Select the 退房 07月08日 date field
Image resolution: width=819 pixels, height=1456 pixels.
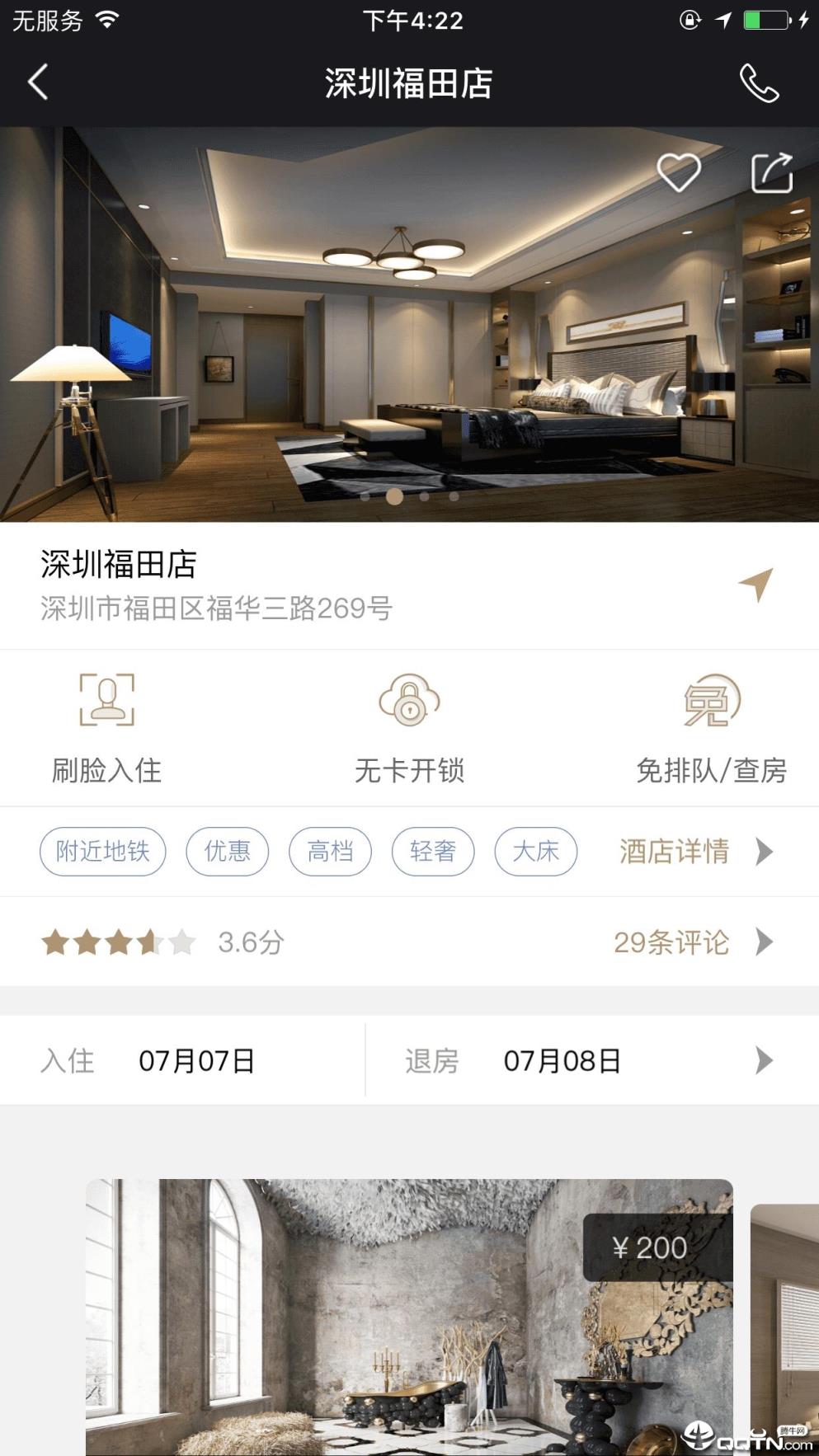click(x=561, y=1061)
